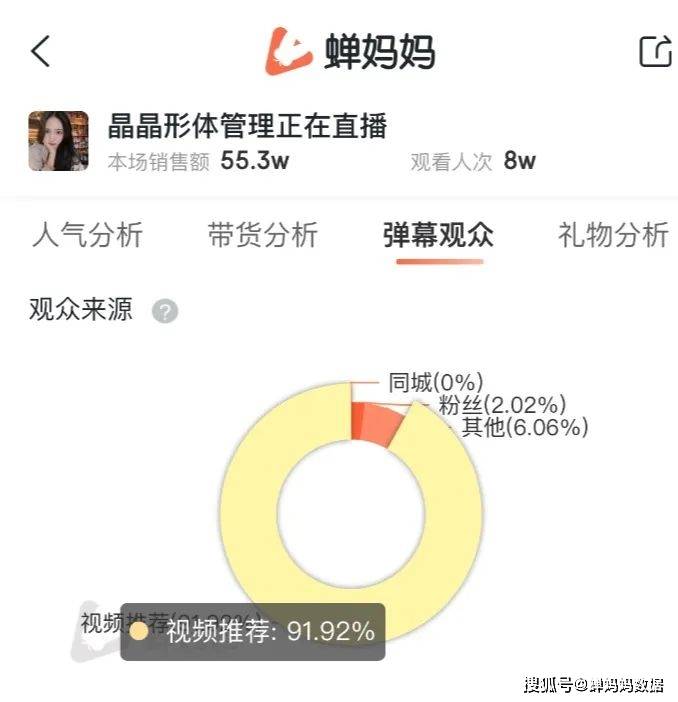The height and width of the screenshot is (702, 678).
Task: Switch to the 人气分析 tab
Action: click(87, 235)
